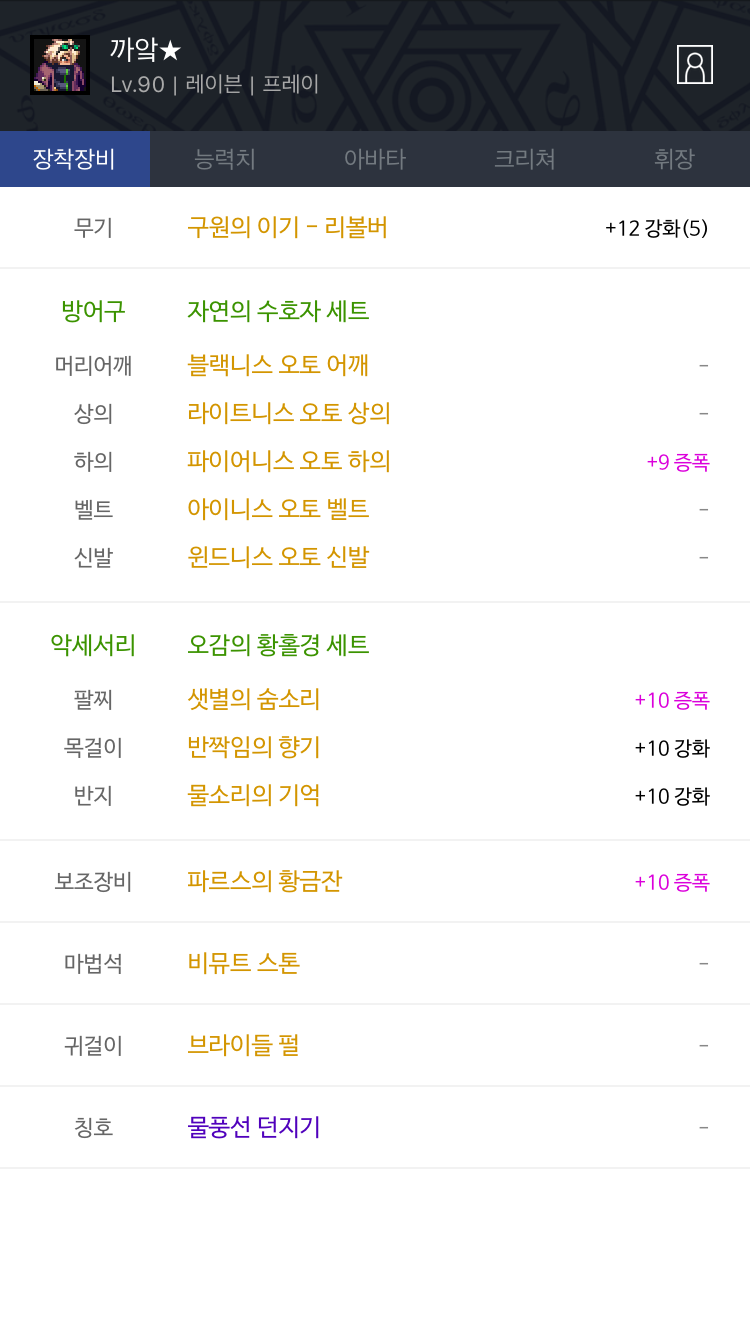
Task: Open 파이어니스 오토 하의 item
Action: click(x=288, y=461)
